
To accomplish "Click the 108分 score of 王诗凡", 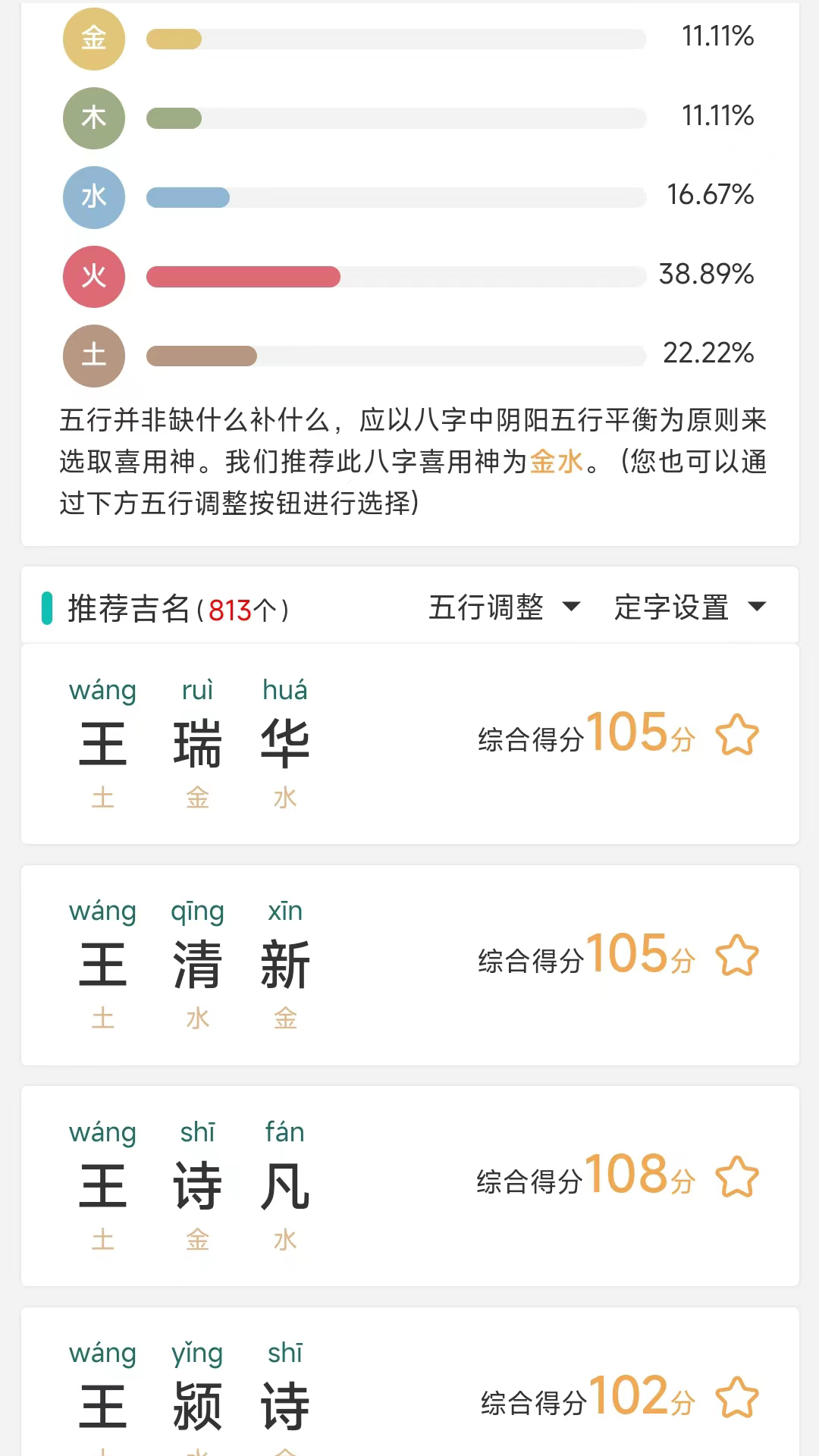I will click(x=641, y=1176).
